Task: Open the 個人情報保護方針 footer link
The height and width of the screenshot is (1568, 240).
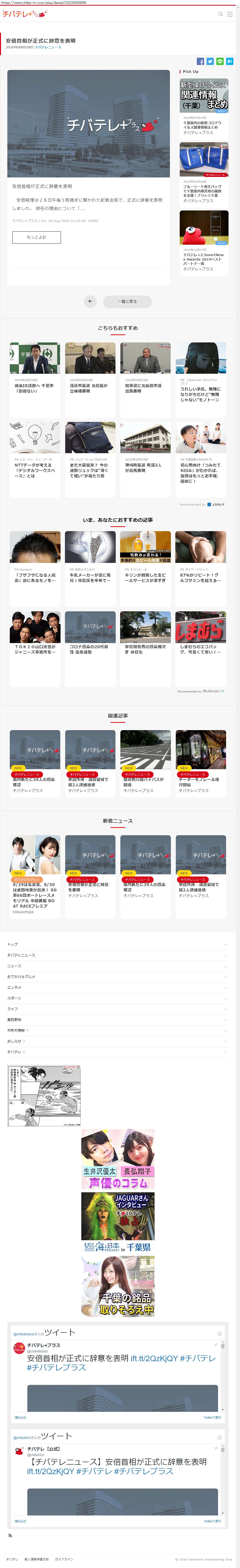Action: tap(36, 1559)
